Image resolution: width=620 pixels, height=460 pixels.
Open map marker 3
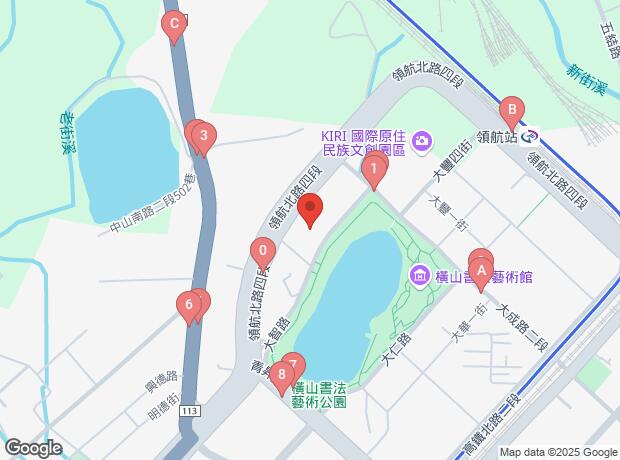point(203,136)
